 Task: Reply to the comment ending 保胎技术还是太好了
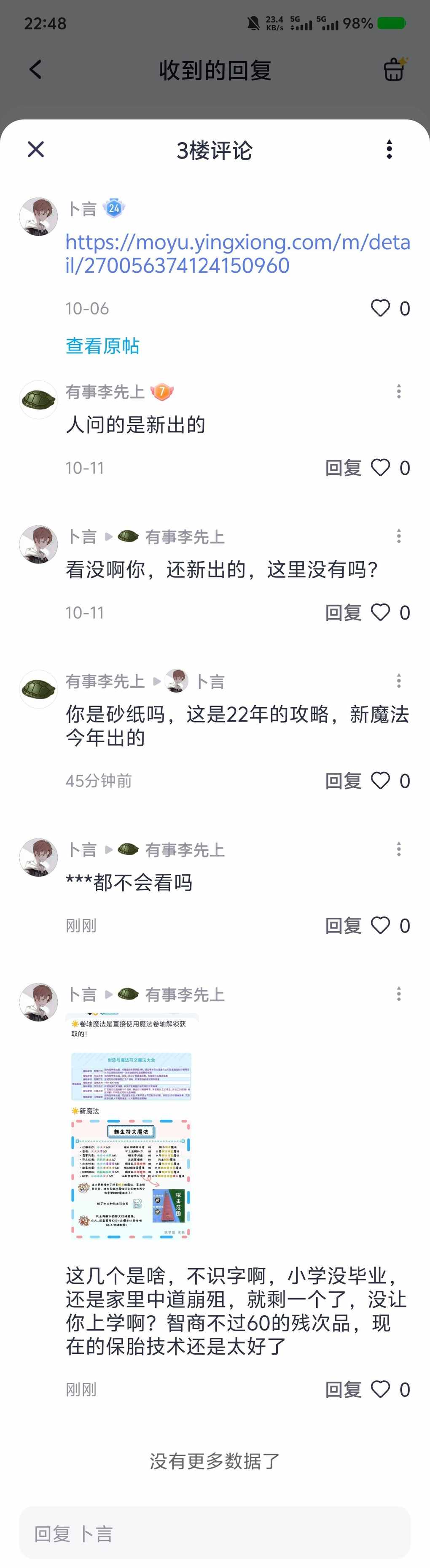pos(343,1389)
